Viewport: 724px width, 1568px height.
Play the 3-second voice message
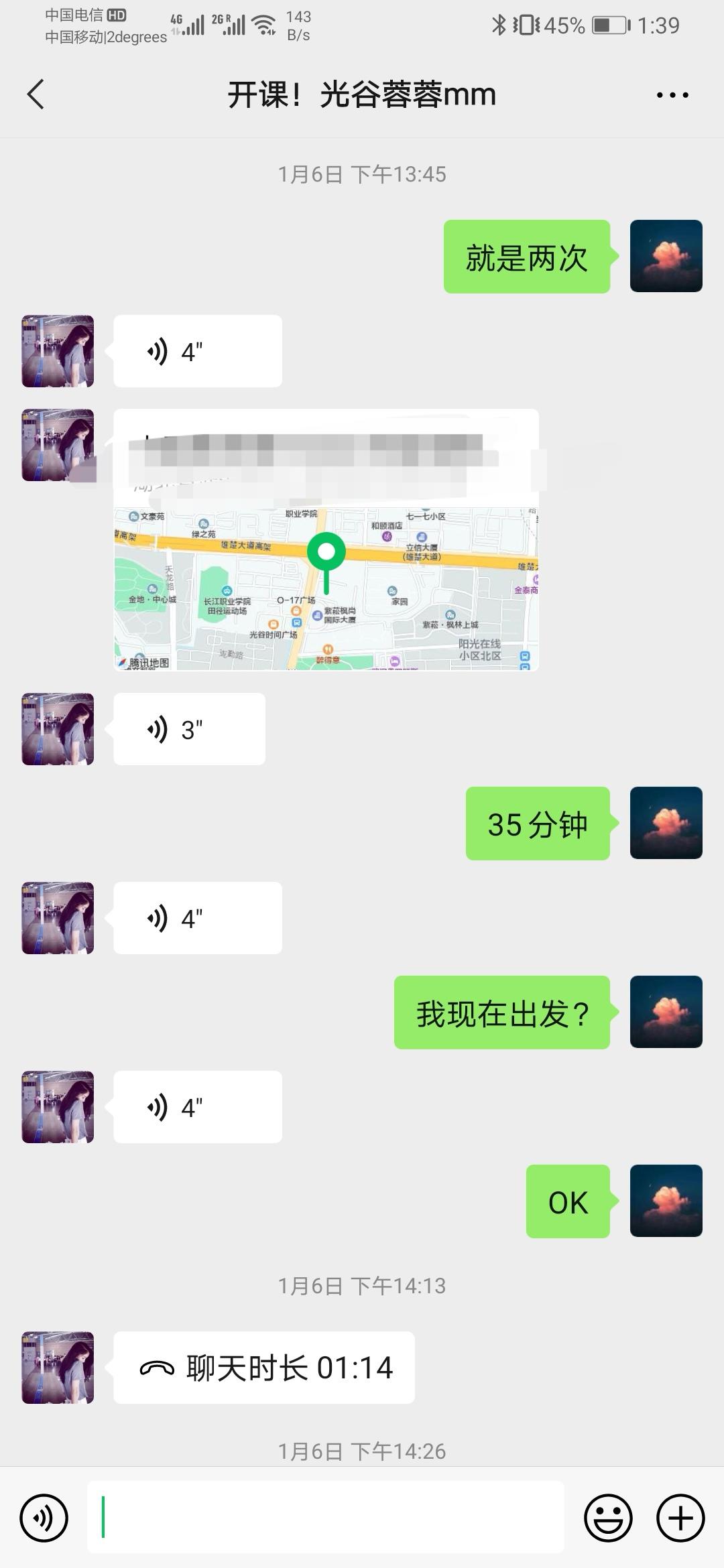tap(189, 729)
